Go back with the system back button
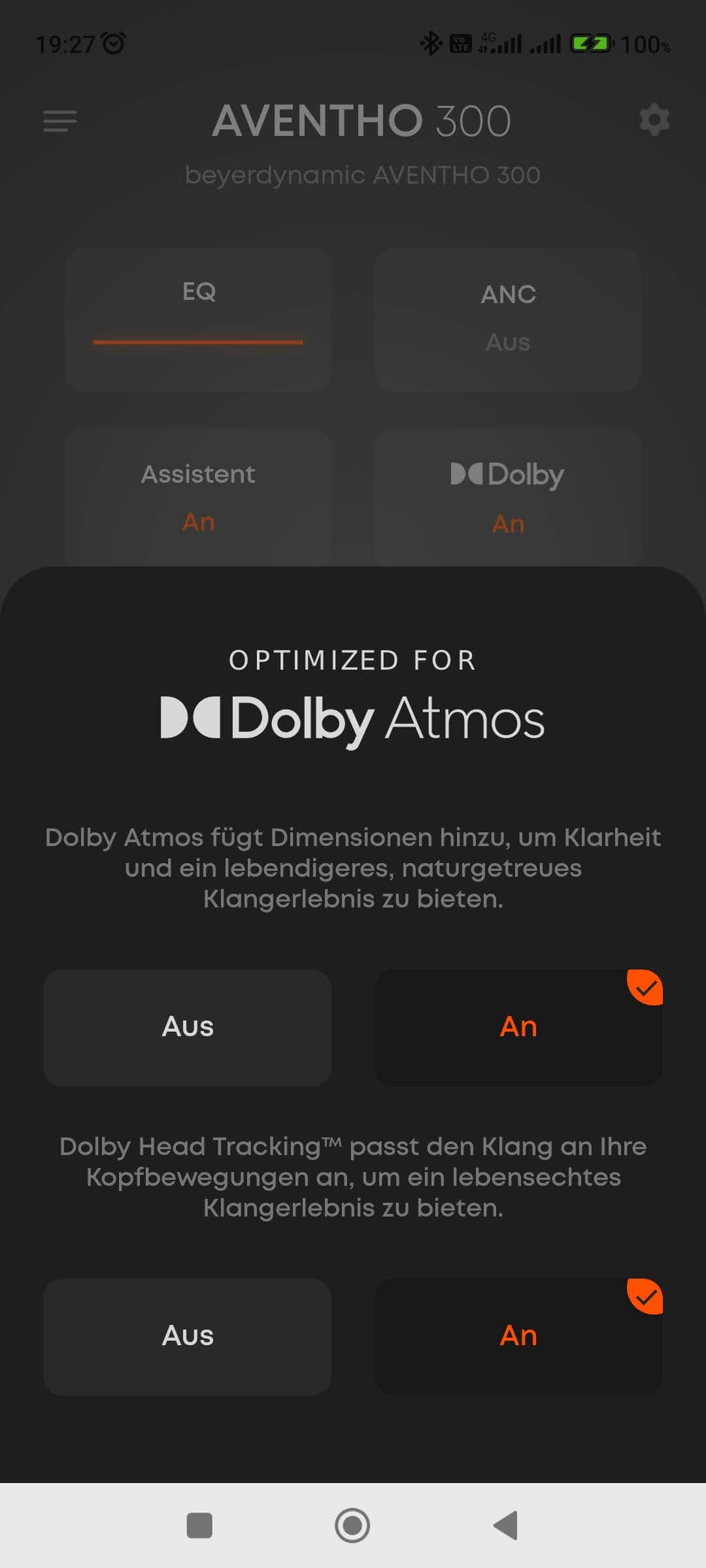Screen dimensions: 706x1568 [x=505, y=1526]
